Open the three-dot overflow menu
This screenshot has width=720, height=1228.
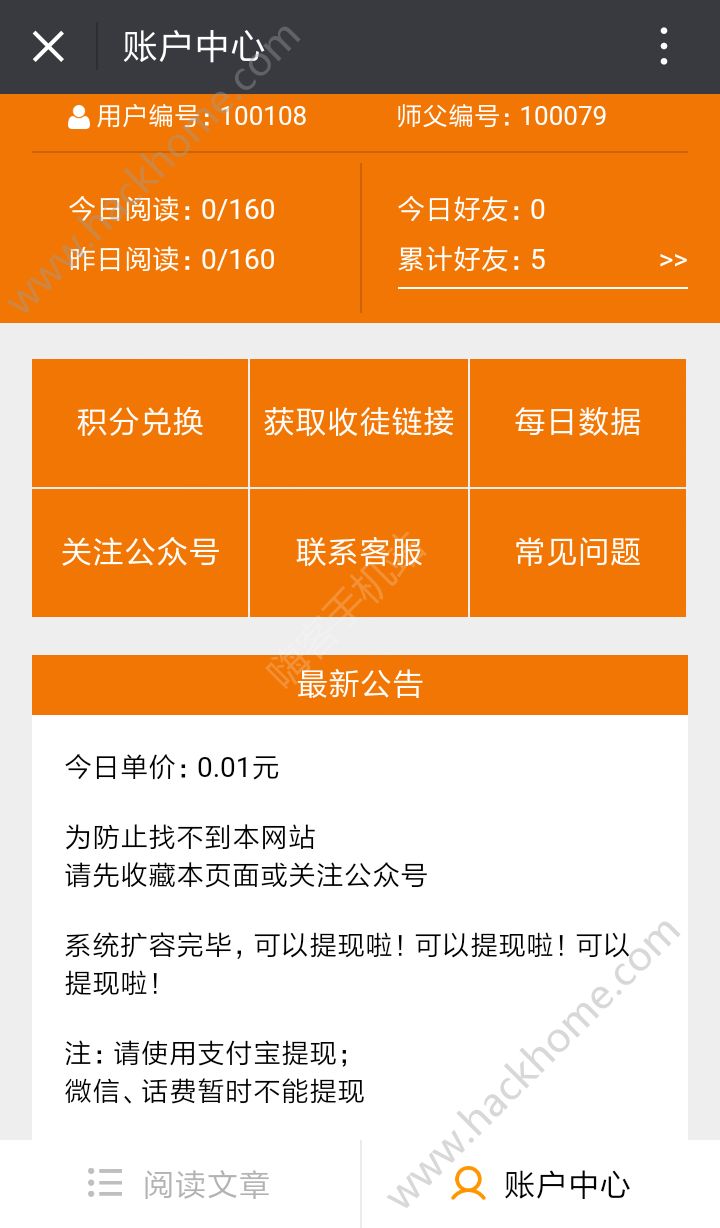click(x=664, y=47)
